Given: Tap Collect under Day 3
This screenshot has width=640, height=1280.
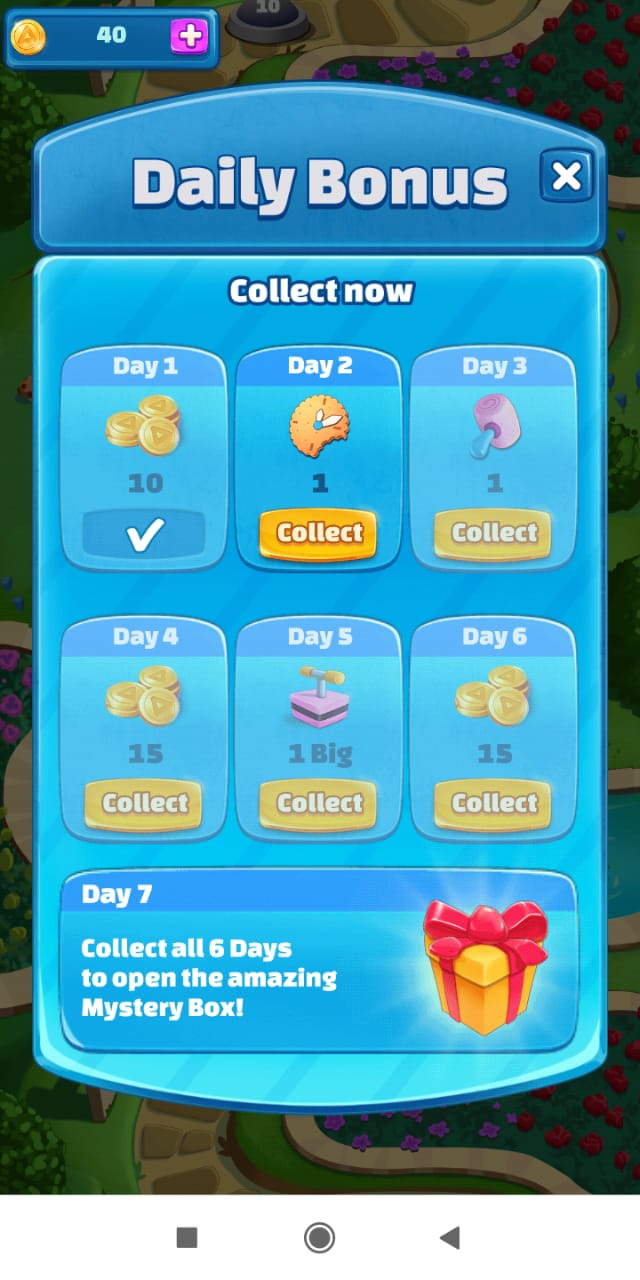Looking at the screenshot, I should pos(494,533).
